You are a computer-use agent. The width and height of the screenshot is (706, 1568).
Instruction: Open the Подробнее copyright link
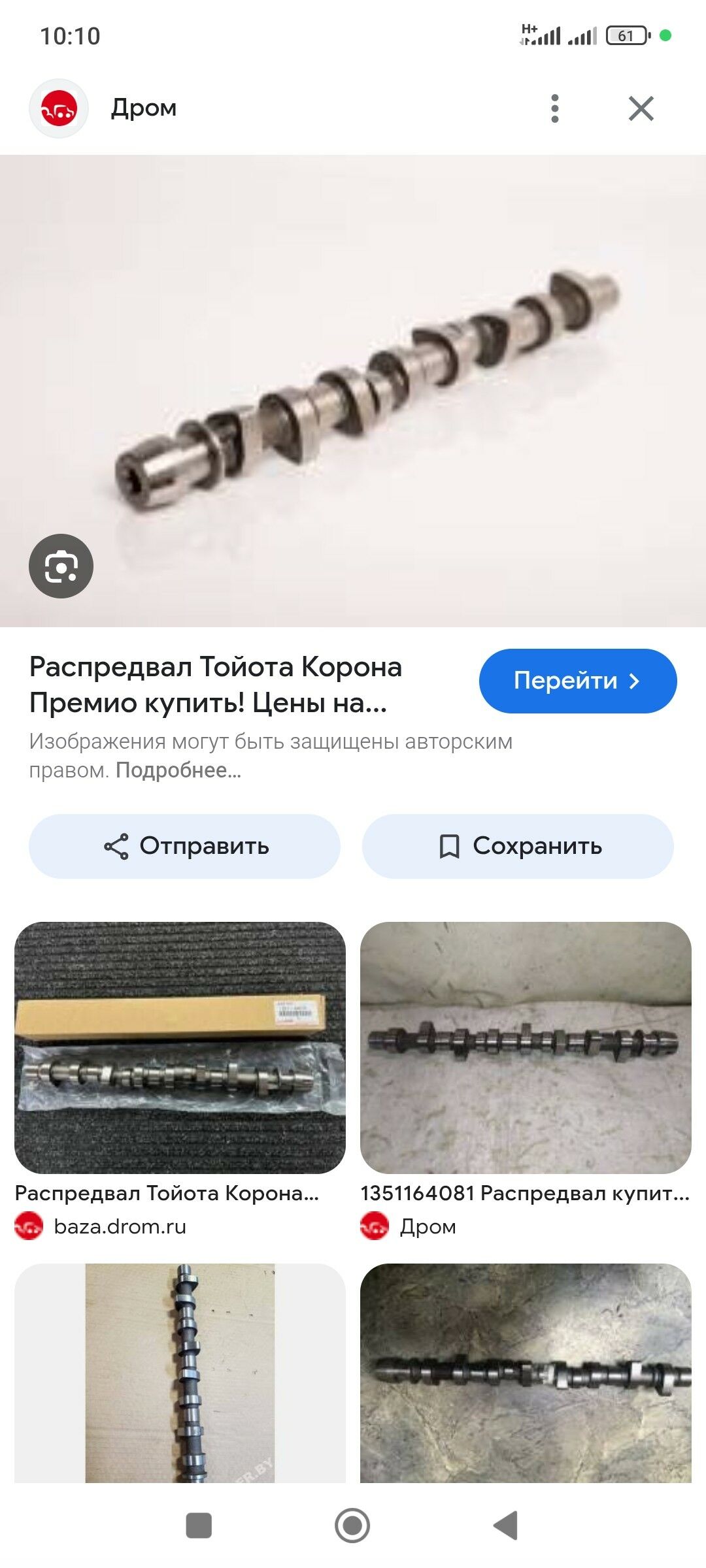(x=178, y=770)
